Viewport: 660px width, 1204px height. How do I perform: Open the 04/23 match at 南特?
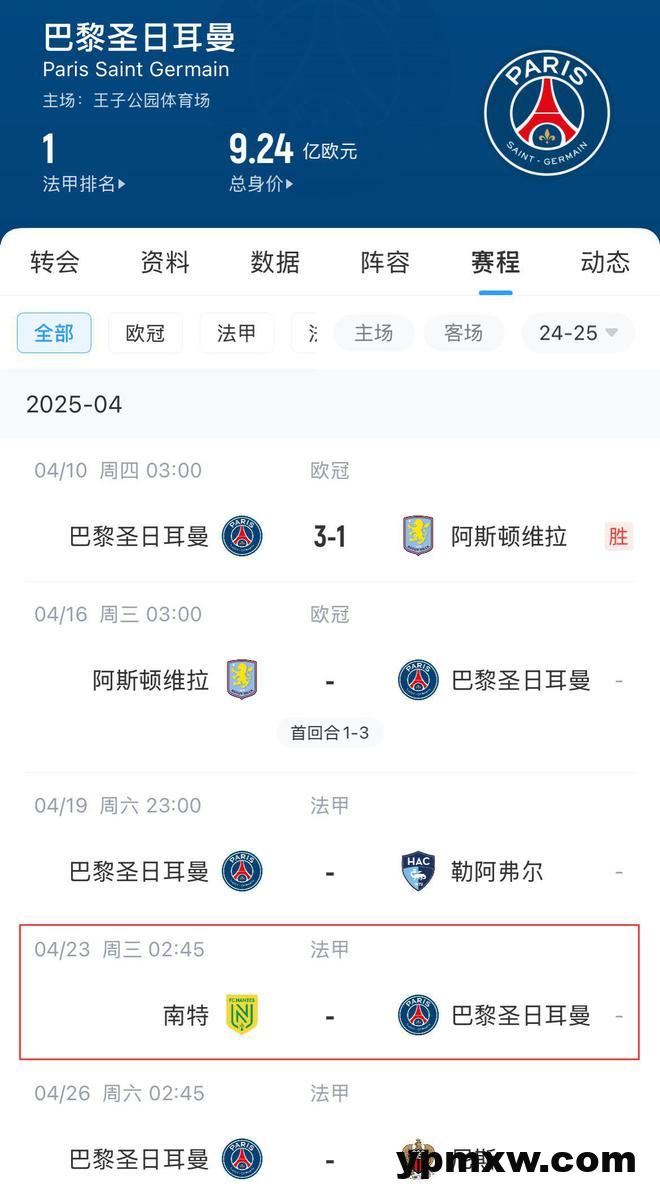(x=330, y=991)
